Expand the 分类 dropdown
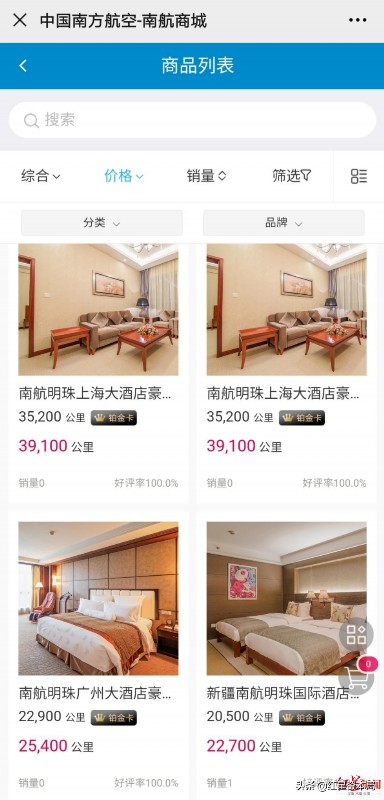The width and height of the screenshot is (384, 800). (101, 222)
